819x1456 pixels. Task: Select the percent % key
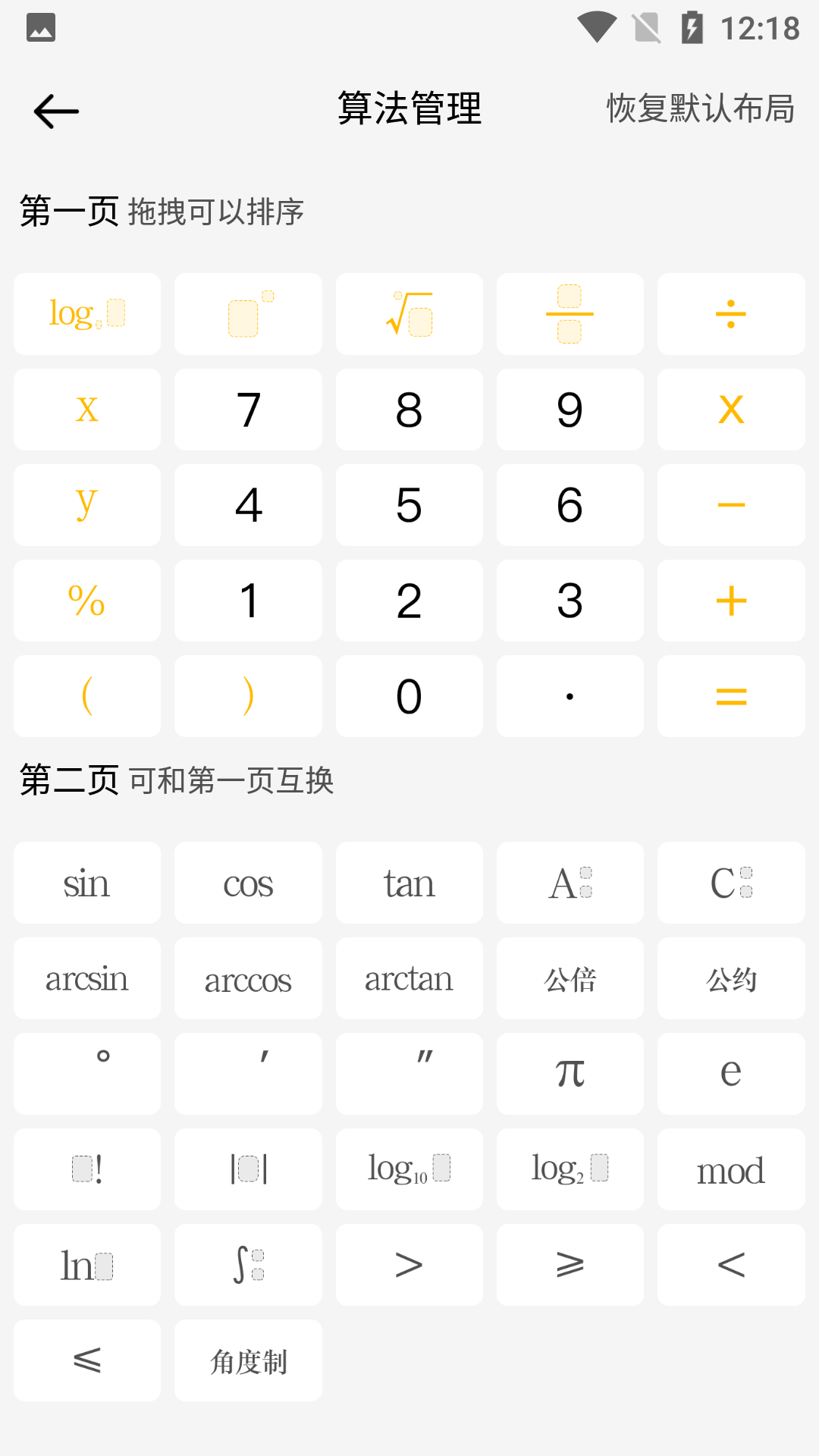point(86,600)
